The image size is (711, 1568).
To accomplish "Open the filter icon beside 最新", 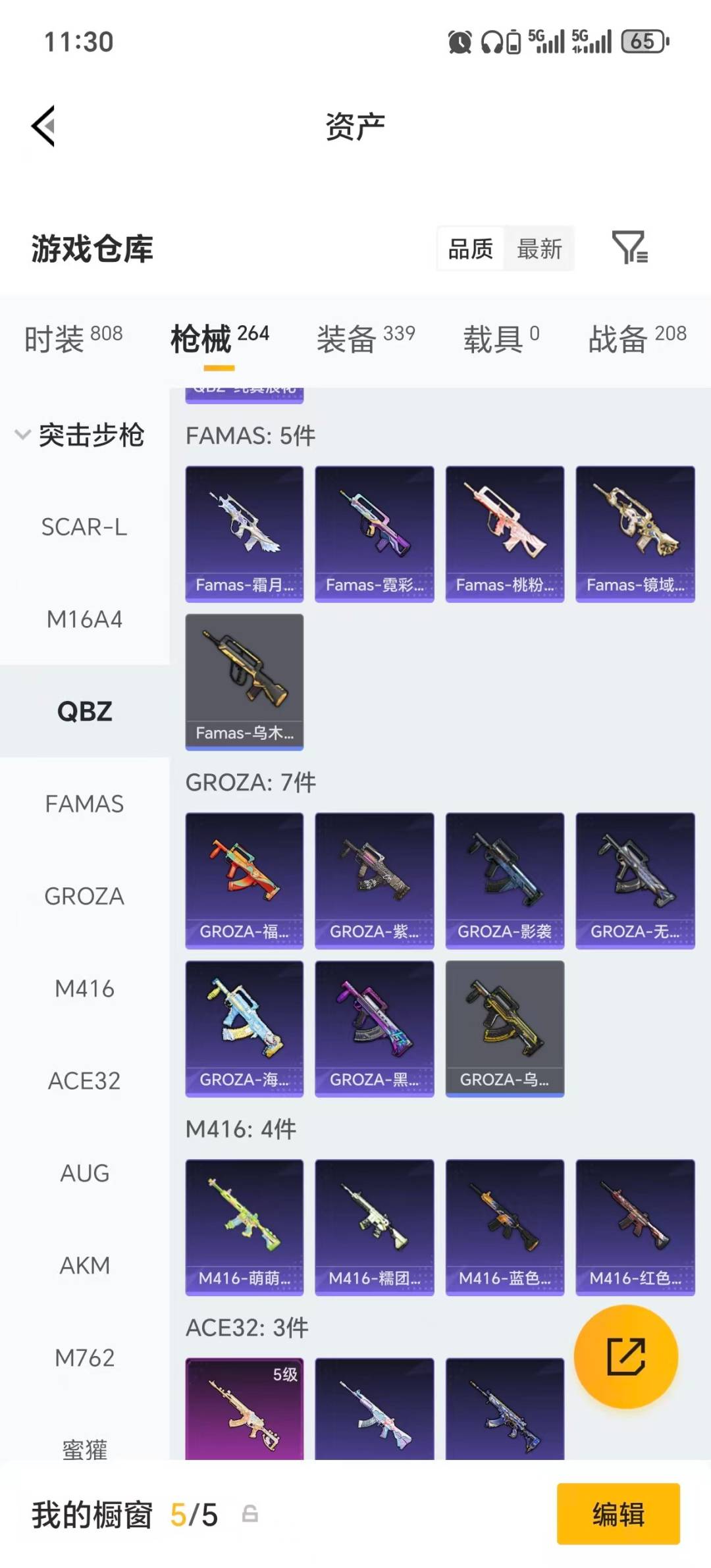I will 629,248.
